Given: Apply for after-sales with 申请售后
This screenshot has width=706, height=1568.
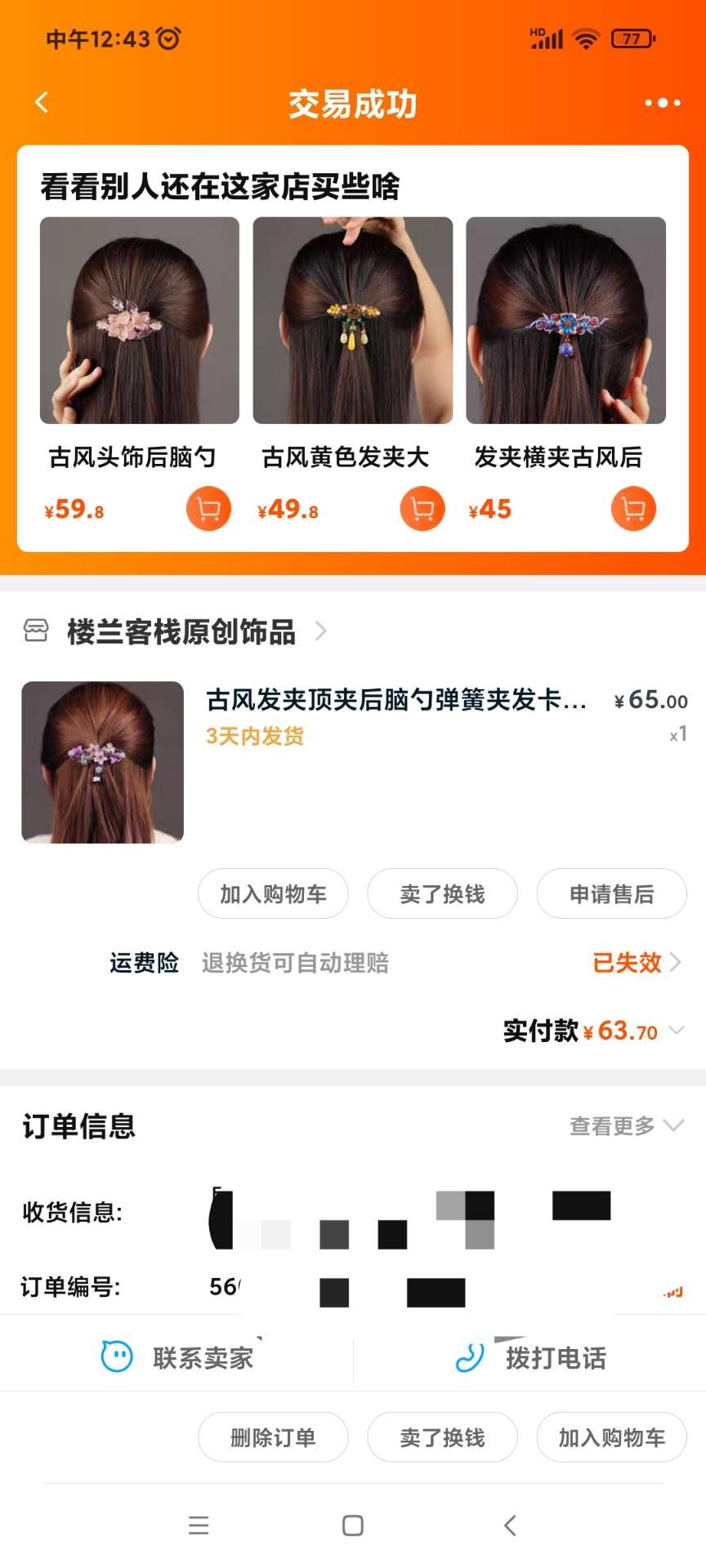Looking at the screenshot, I should coord(611,894).
